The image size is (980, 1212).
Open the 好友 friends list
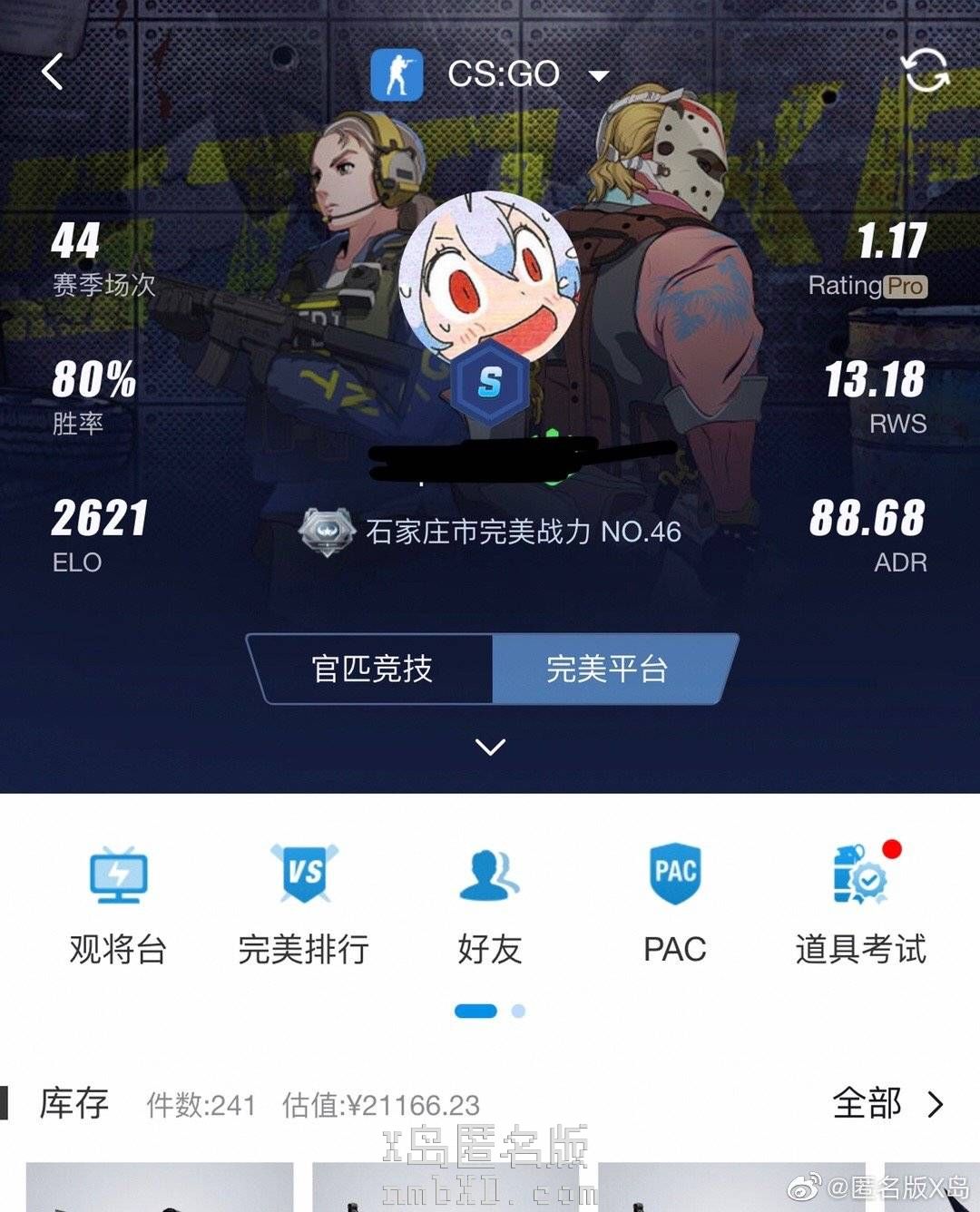click(490, 903)
